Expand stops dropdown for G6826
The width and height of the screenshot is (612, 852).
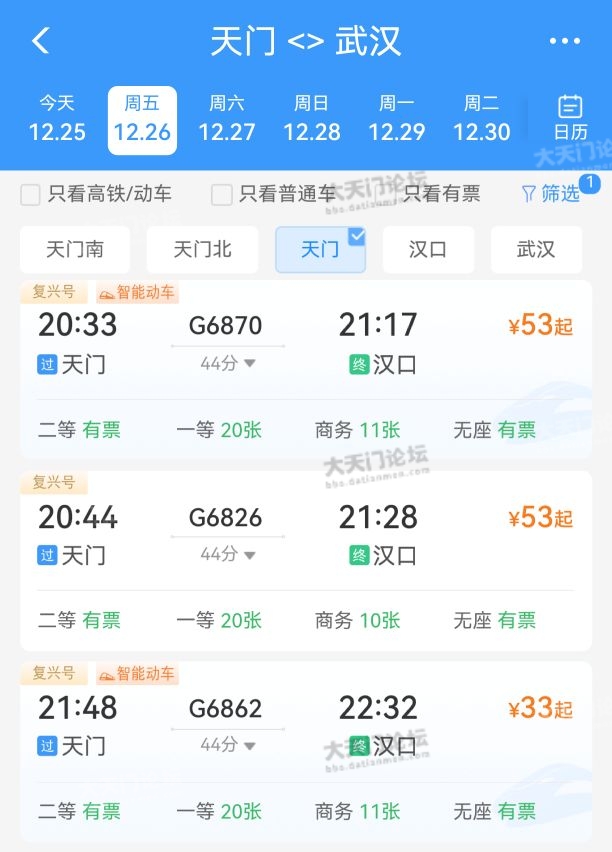click(228, 554)
